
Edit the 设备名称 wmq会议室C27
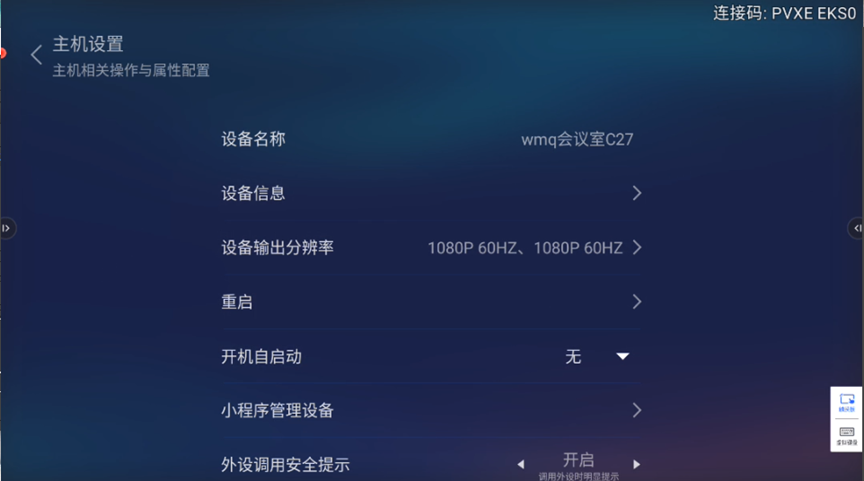click(577, 140)
